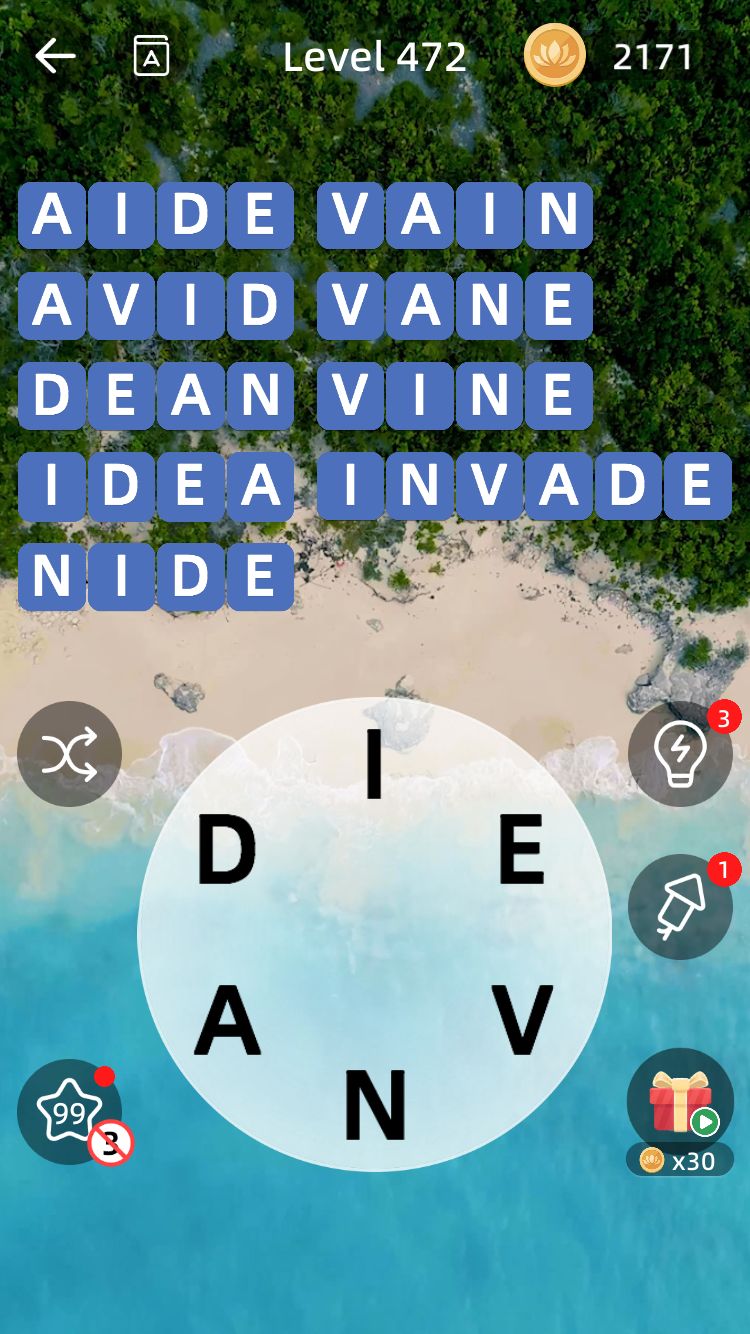Use the lightbulb hint
This screenshot has width=750, height=1334.
click(680, 754)
